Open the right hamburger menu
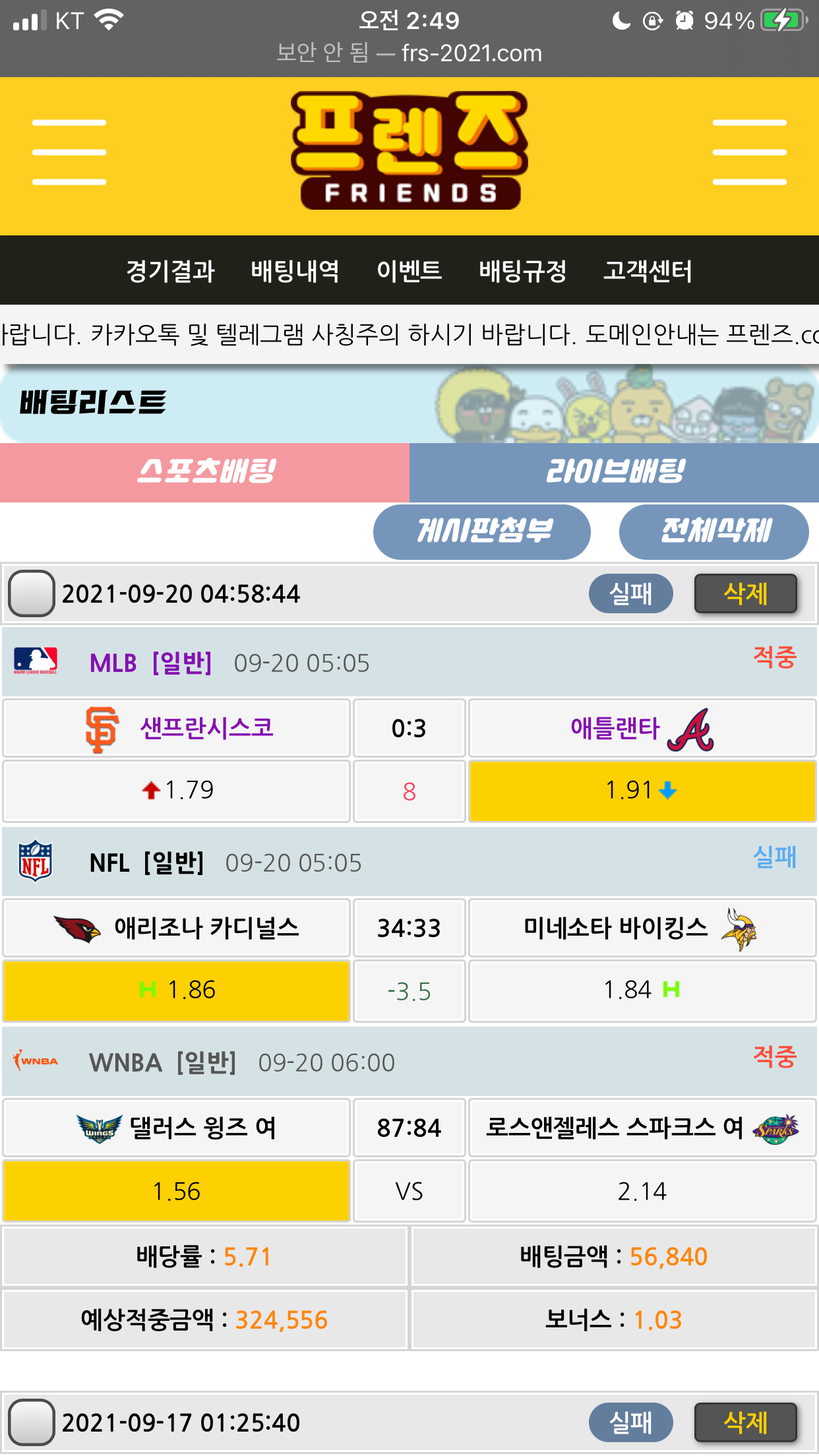 click(x=749, y=152)
